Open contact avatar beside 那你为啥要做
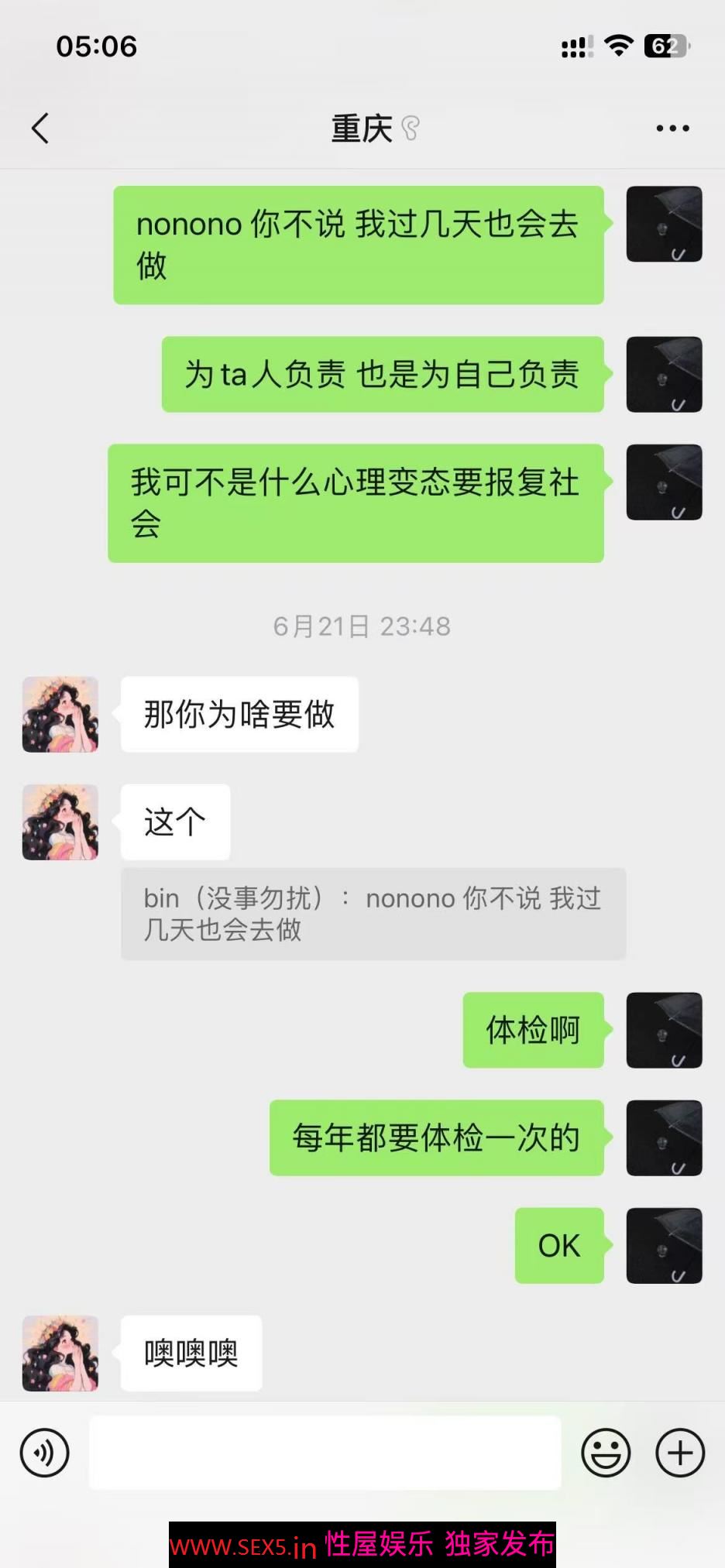725x1568 pixels. pyautogui.click(x=60, y=714)
